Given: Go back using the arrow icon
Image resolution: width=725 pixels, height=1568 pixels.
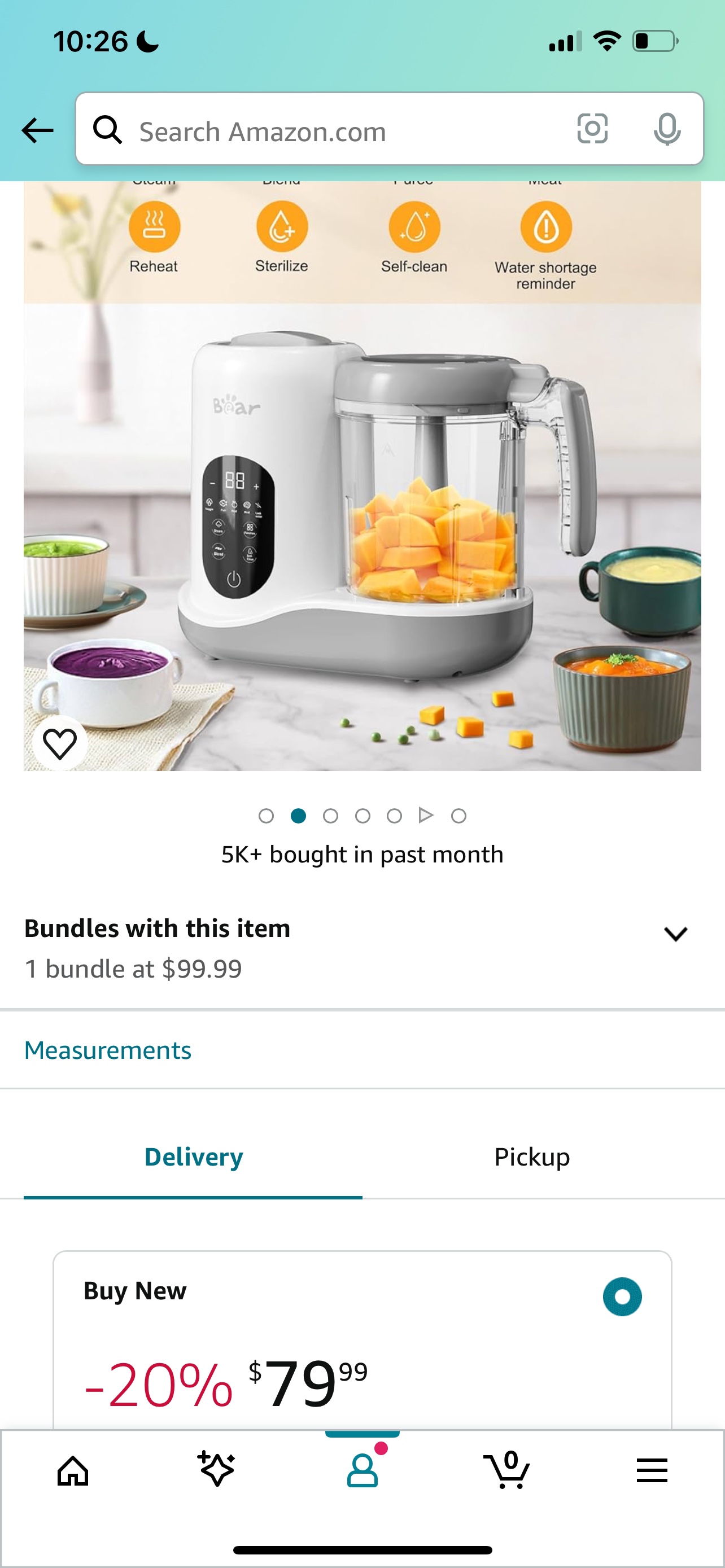Looking at the screenshot, I should pos(38,130).
